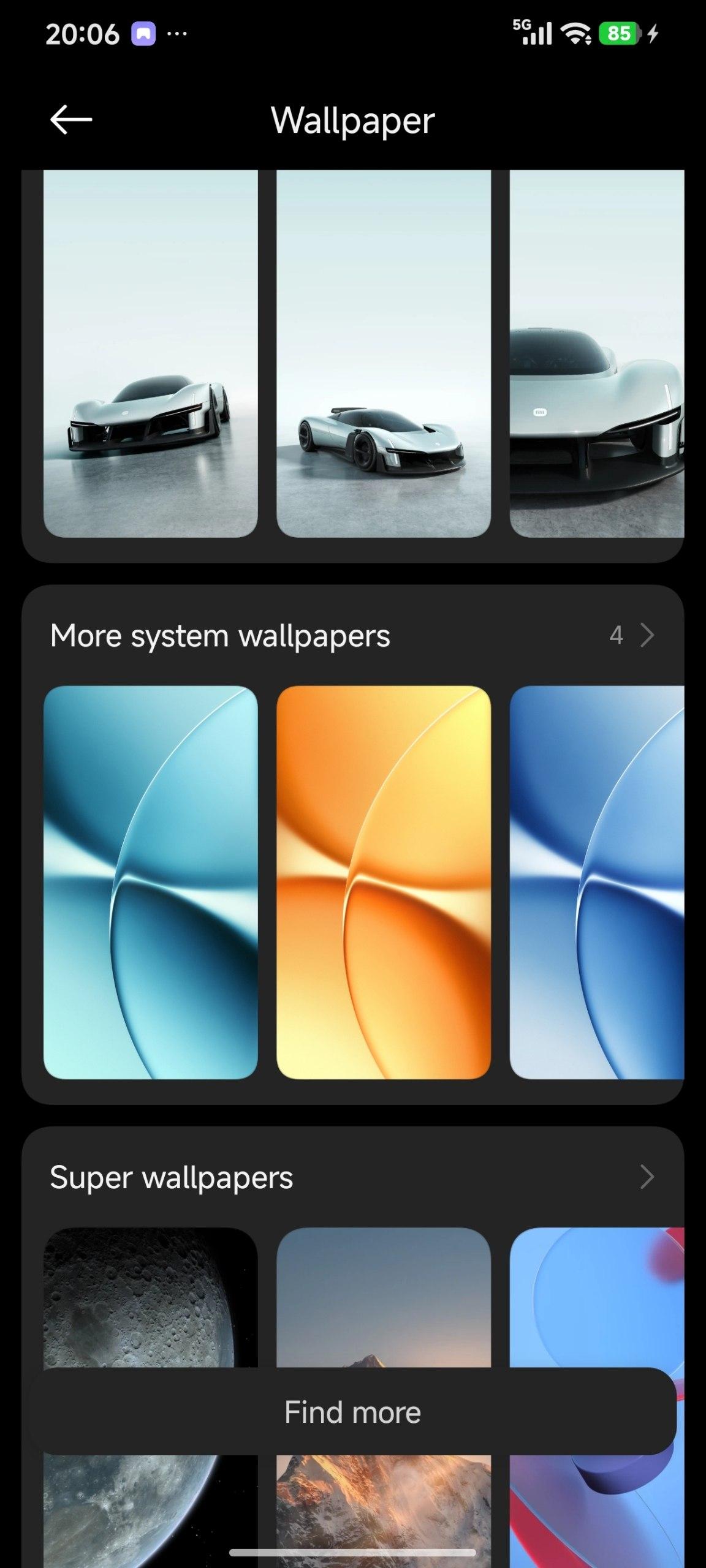Open the Super wallpapers section

(x=646, y=1177)
